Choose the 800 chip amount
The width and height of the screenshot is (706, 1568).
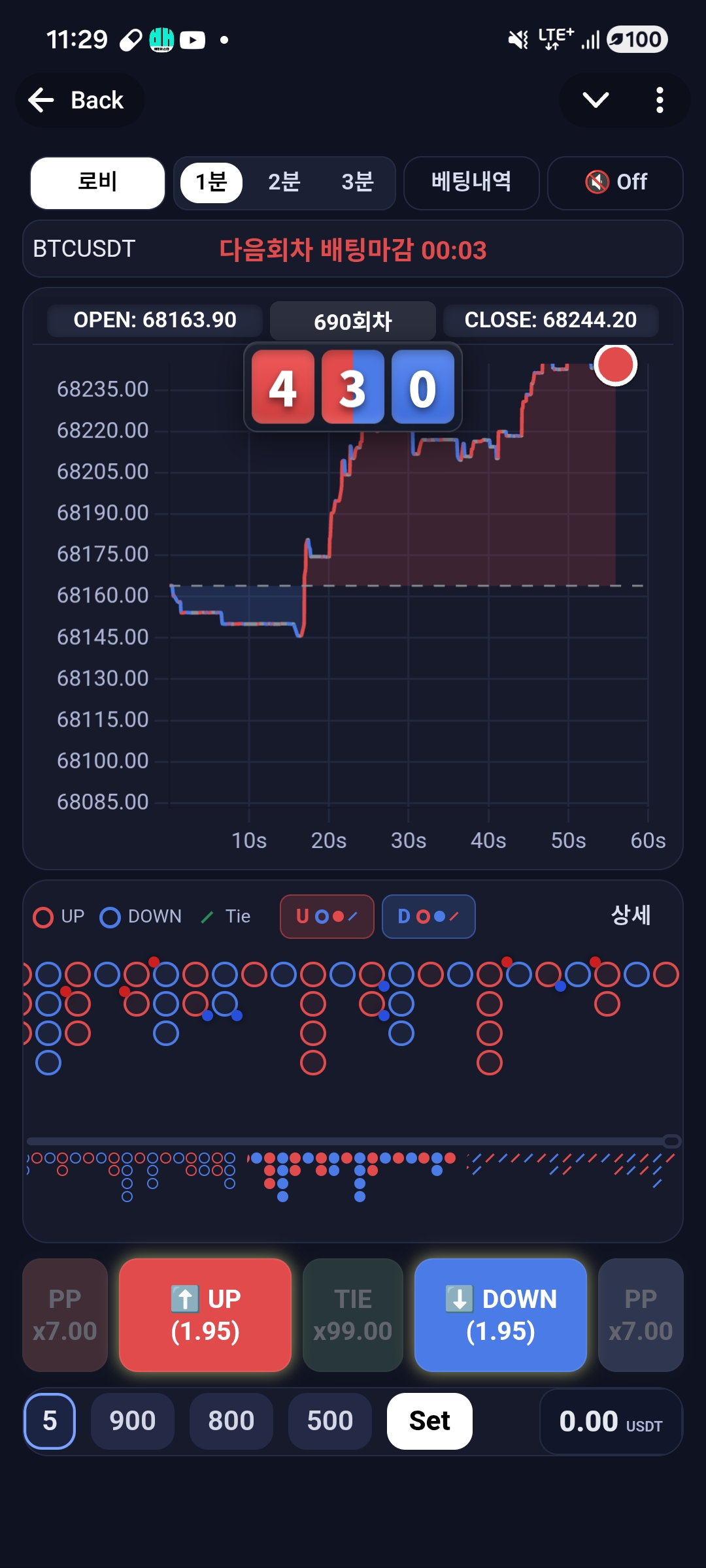(231, 1421)
